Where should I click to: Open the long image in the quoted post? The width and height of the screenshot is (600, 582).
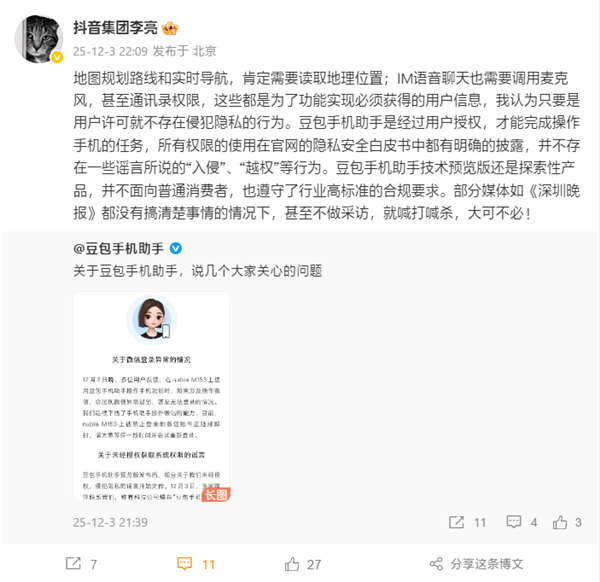pos(151,399)
